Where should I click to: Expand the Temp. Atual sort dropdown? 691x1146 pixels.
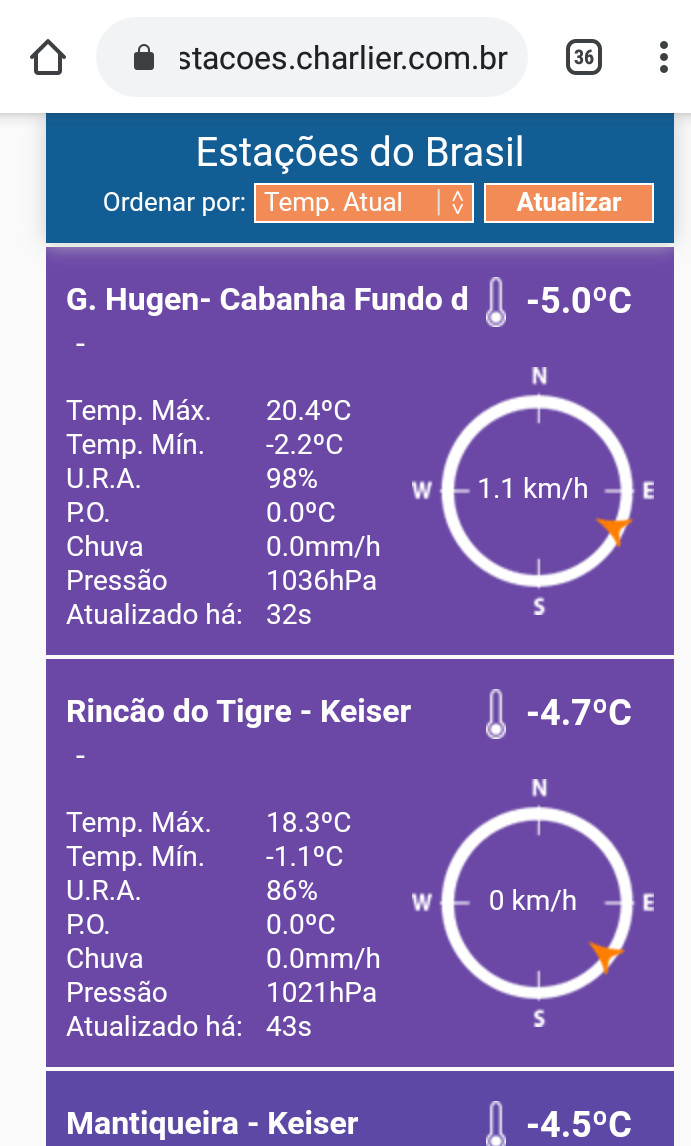pos(363,202)
